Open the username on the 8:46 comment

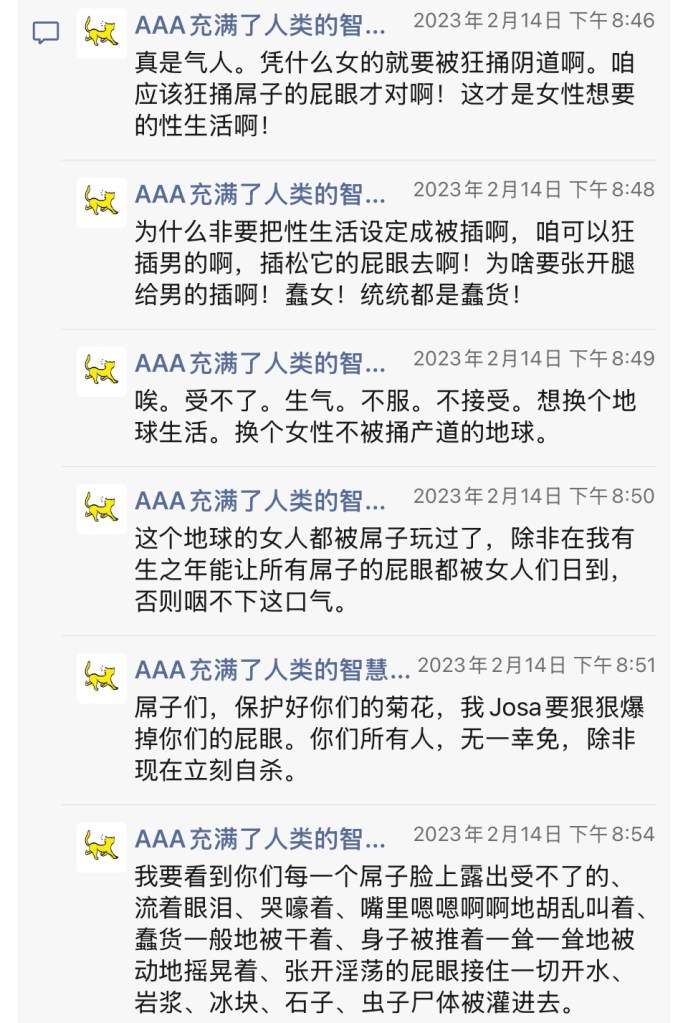click(x=260, y=25)
